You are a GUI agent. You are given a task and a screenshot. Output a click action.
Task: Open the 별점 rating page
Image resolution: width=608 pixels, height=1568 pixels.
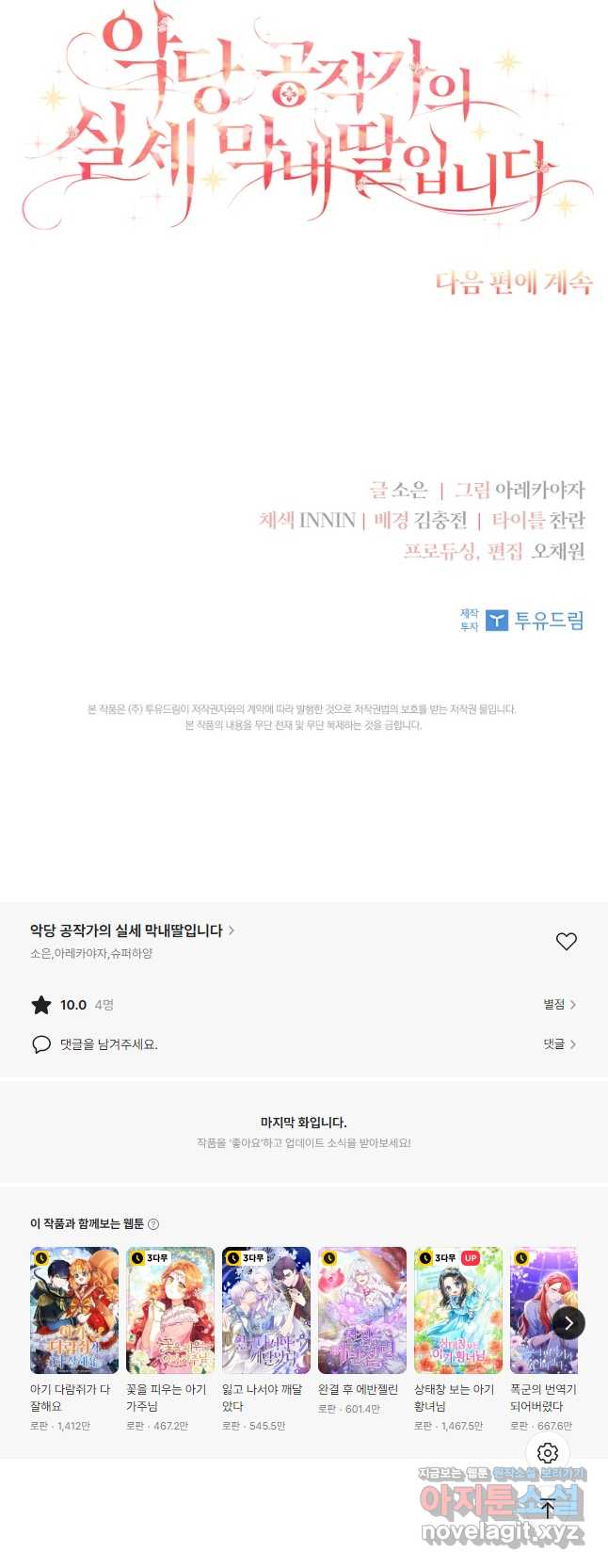click(x=559, y=1005)
